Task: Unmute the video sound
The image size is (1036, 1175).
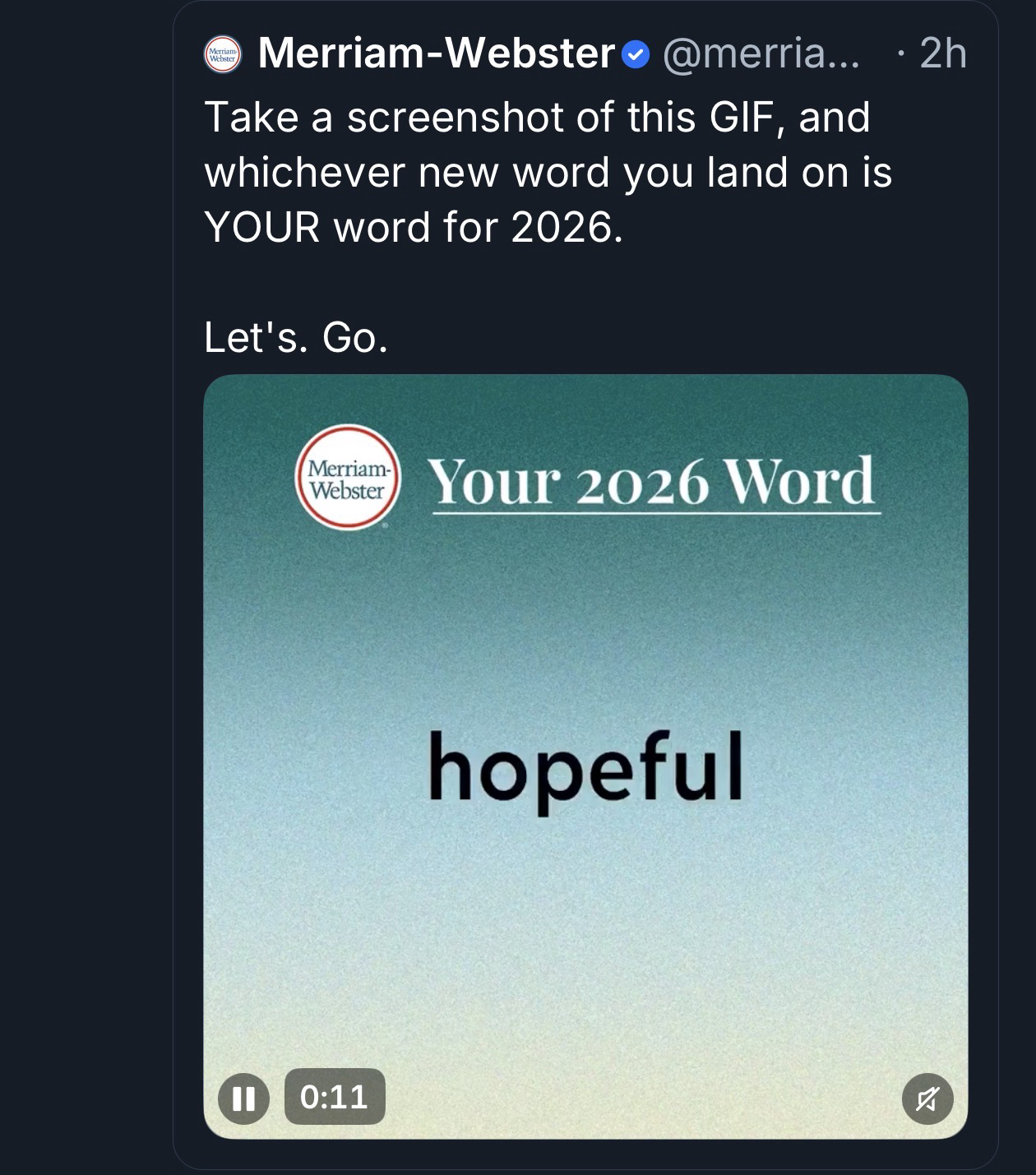Action: pos(927,1099)
